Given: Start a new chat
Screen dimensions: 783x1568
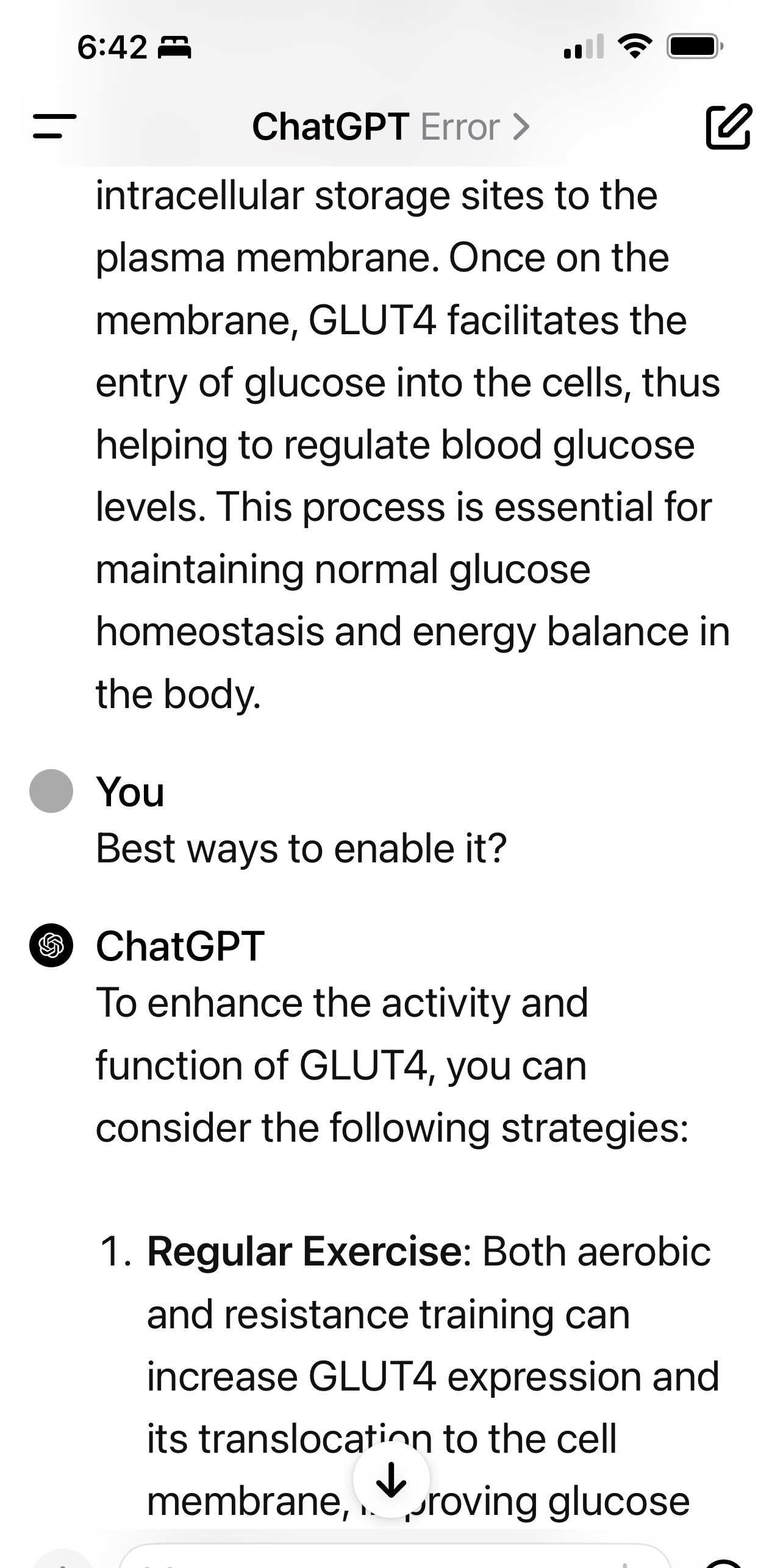Looking at the screenshot, I should 728,127.
